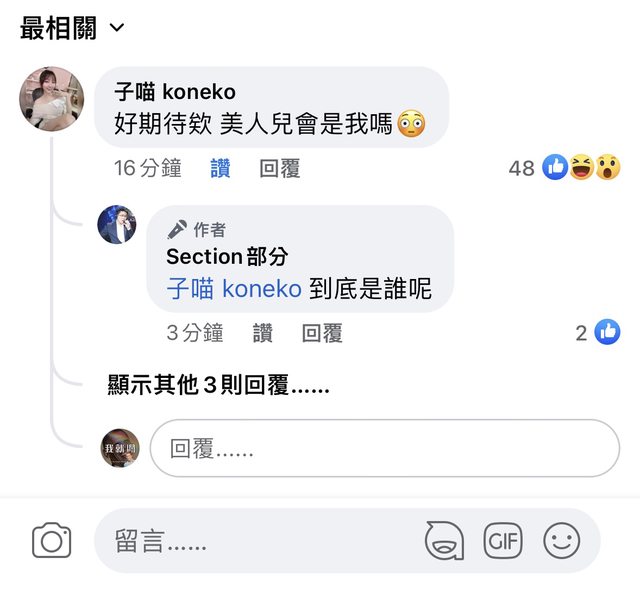Reply to Section 部分's reply
Screen dimensions: 640x601
point(322,333)
